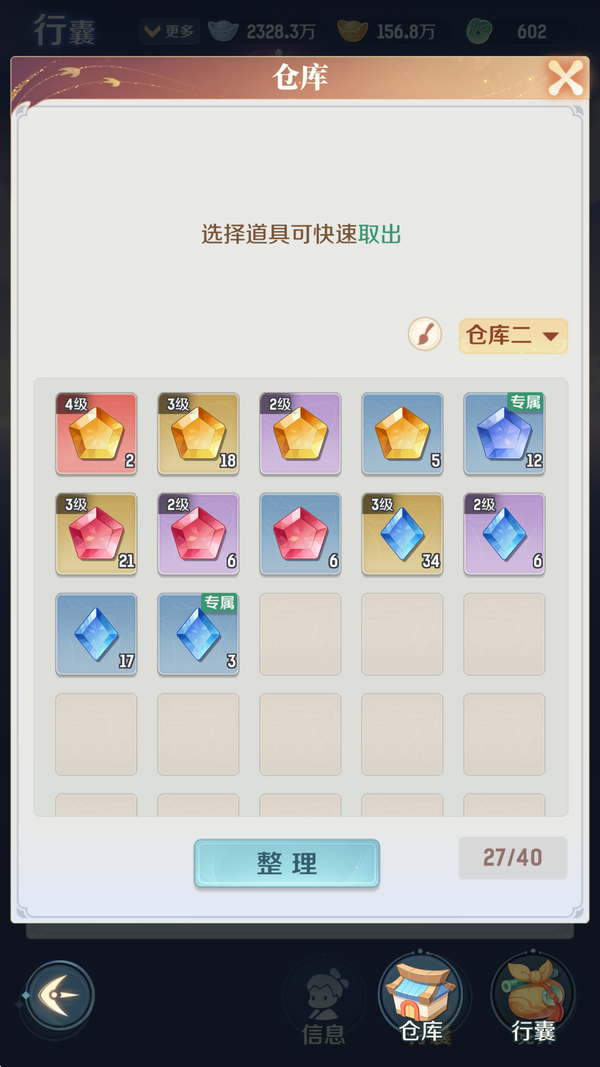This screenshot has width=600, height=1067.
Task: Open the 仓库二 warehouse dropdown
Action: [513, 336]
